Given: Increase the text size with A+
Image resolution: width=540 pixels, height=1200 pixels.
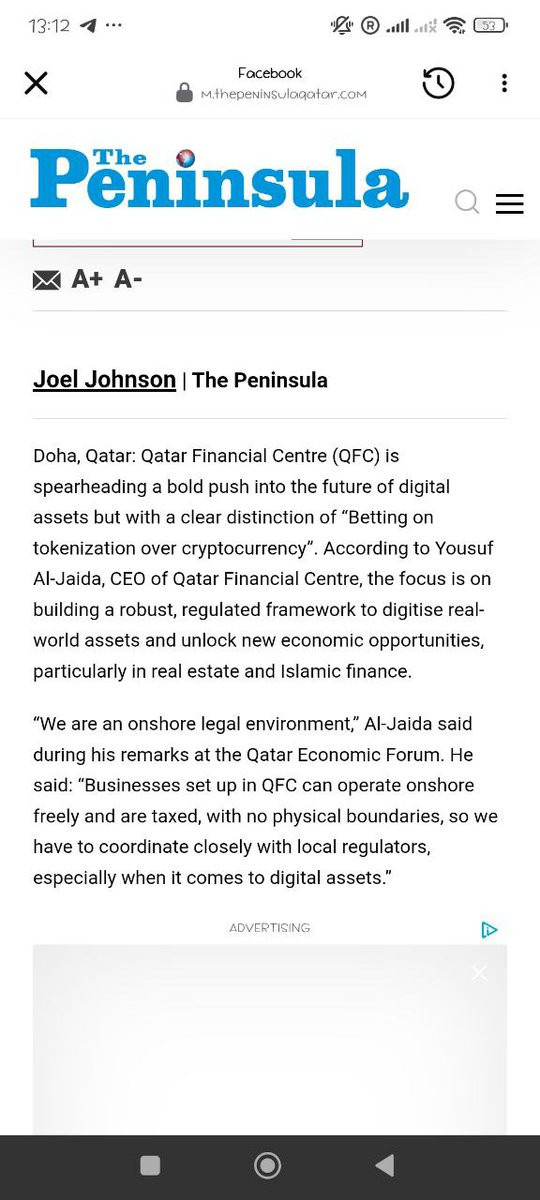Looking at the screenshot, I should tap(87, 279).
